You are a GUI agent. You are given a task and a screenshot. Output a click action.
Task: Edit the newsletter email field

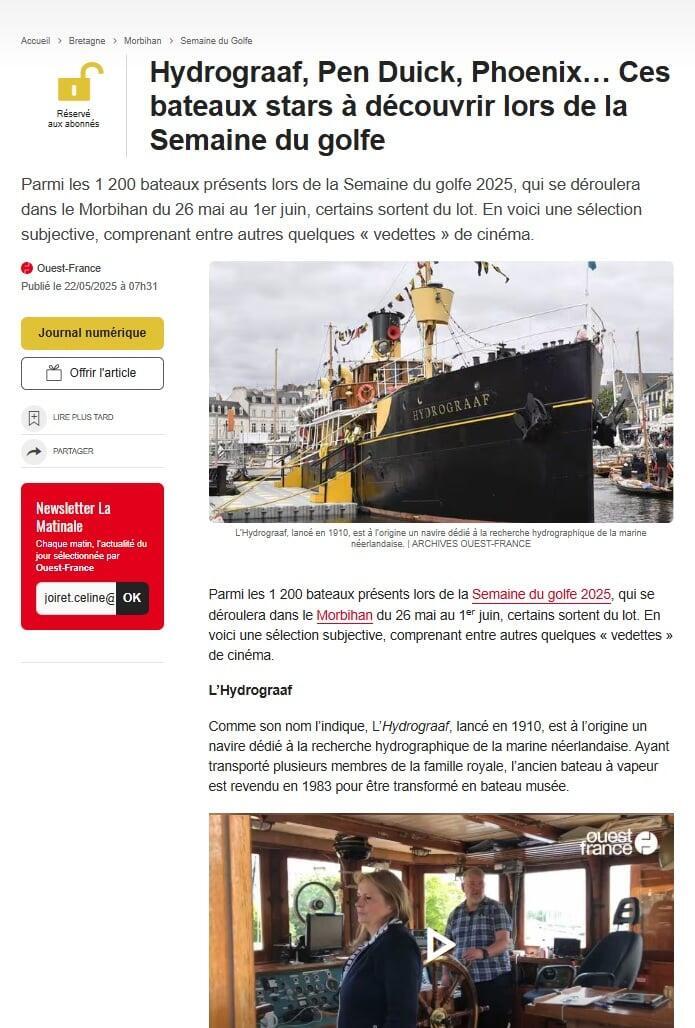coord(76,598)
